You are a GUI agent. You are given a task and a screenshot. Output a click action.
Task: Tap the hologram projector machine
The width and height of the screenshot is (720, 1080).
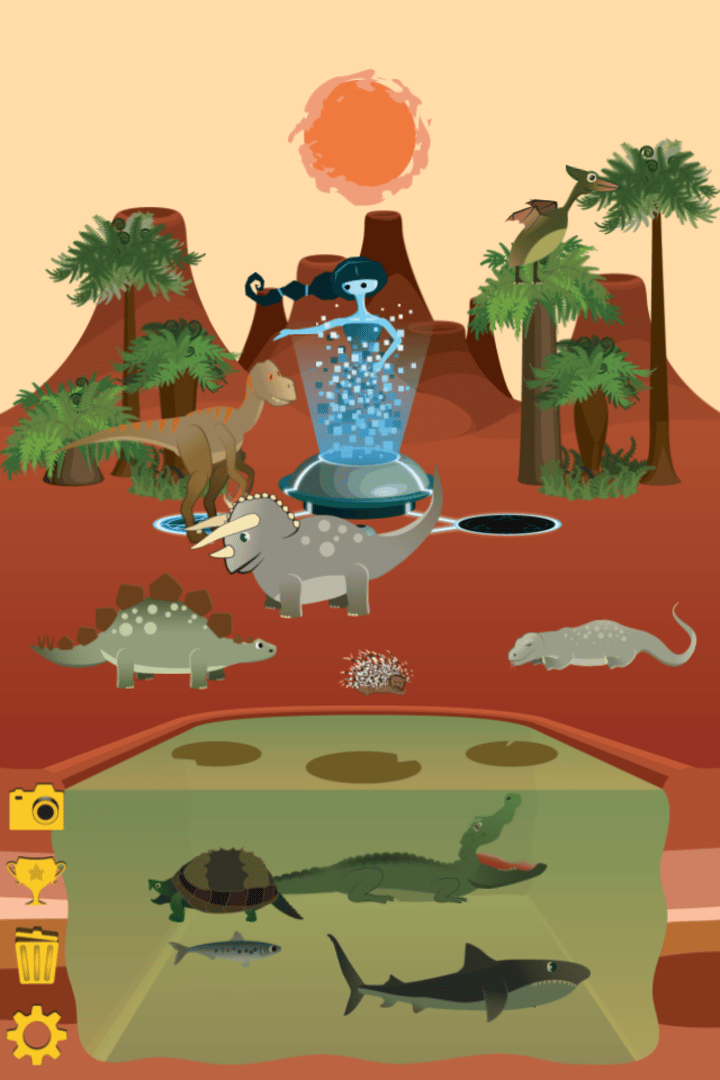(355, 480)
